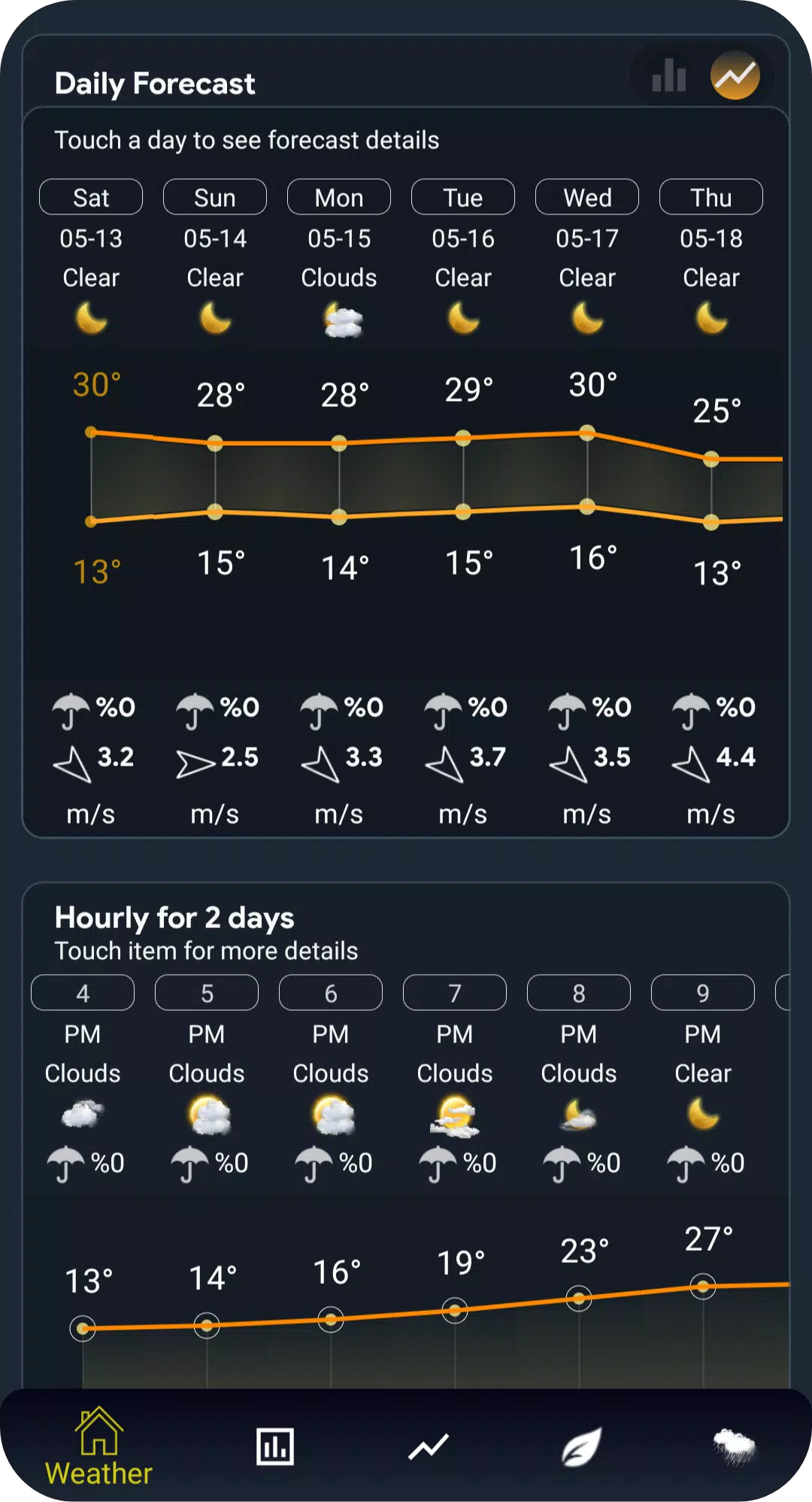Open Sun forecast details
This screenshot has height=1502, width=812.
click(215, 197)
